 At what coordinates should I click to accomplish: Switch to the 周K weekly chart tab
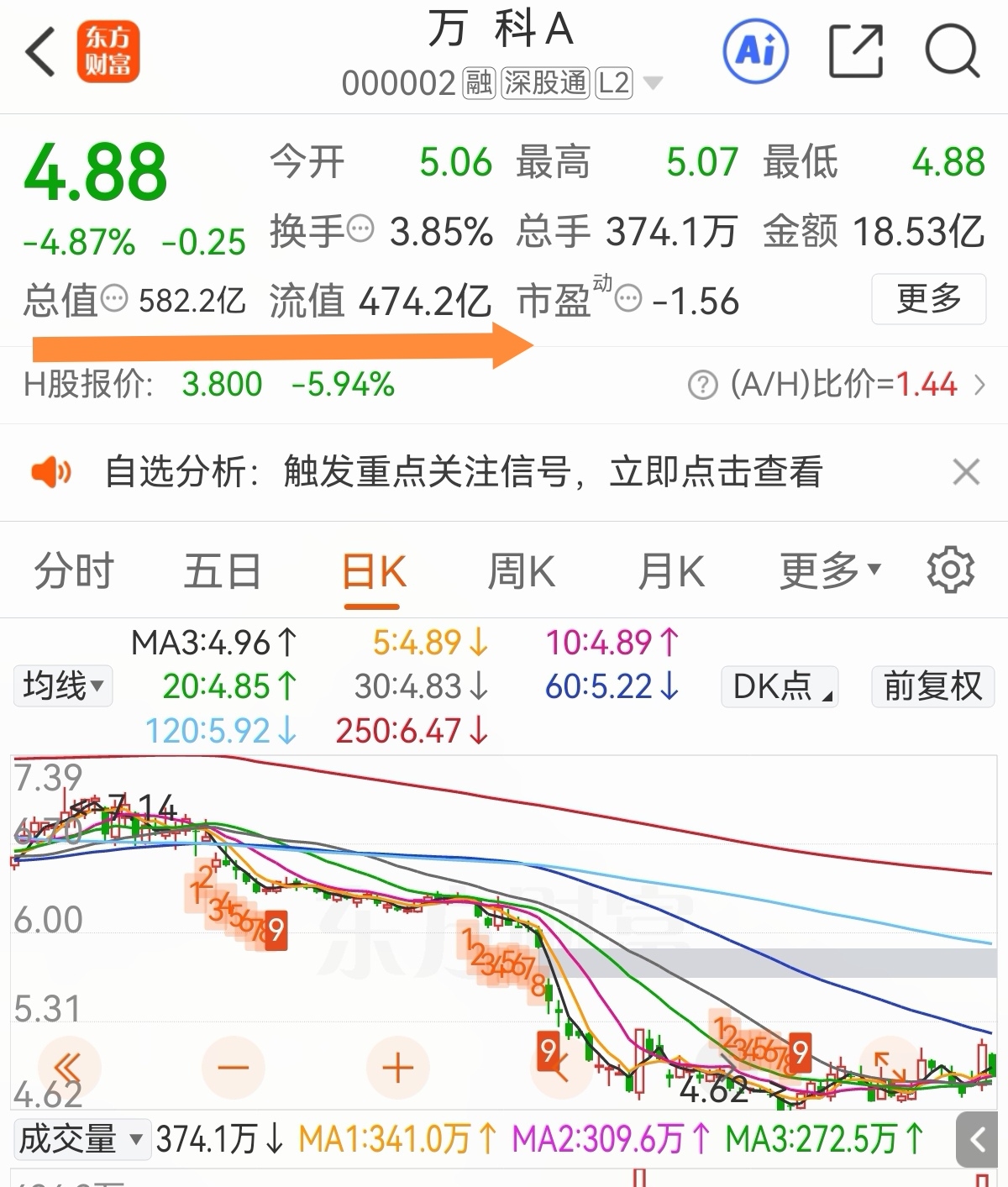coord(522,570)
